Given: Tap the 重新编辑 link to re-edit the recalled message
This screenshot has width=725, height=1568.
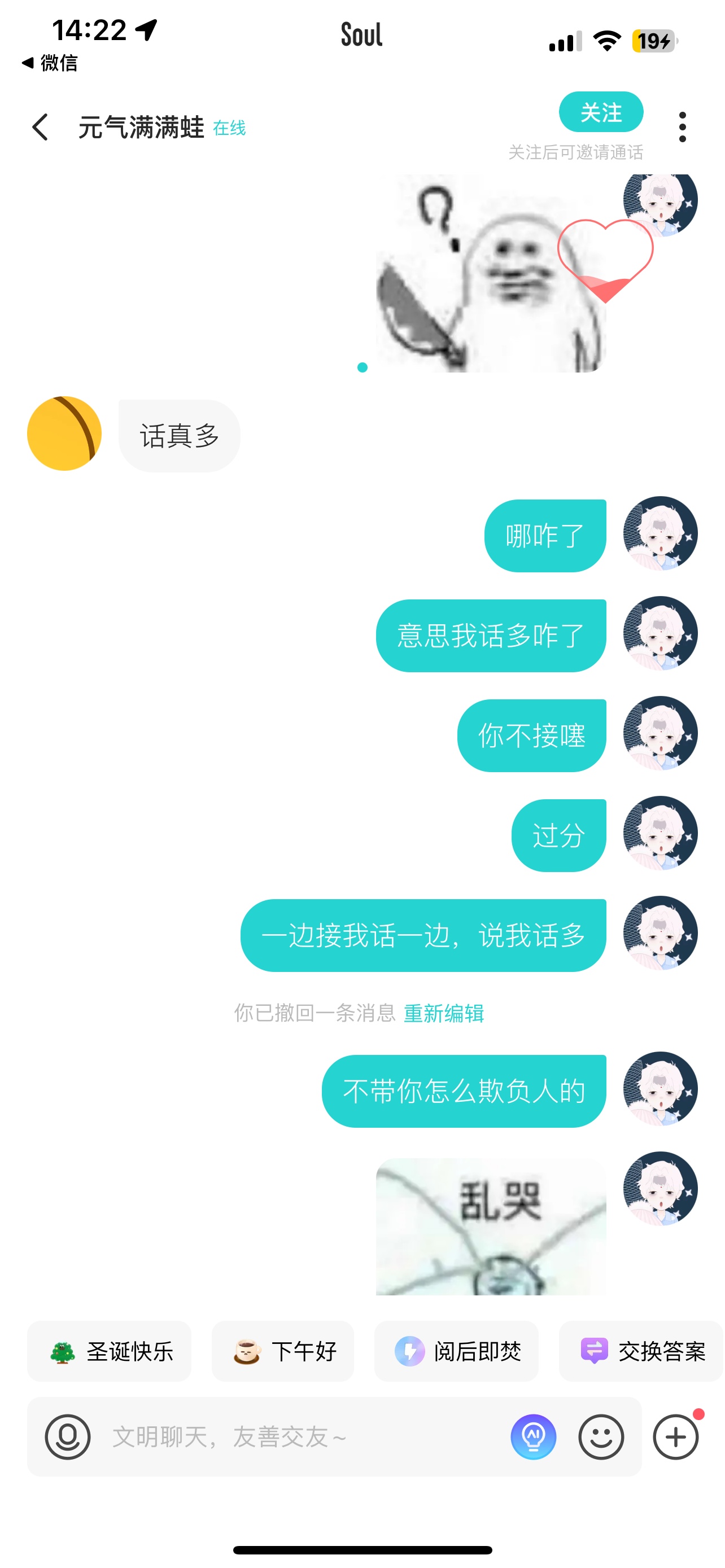Looking at the screenshot, I should [444, 1013].
